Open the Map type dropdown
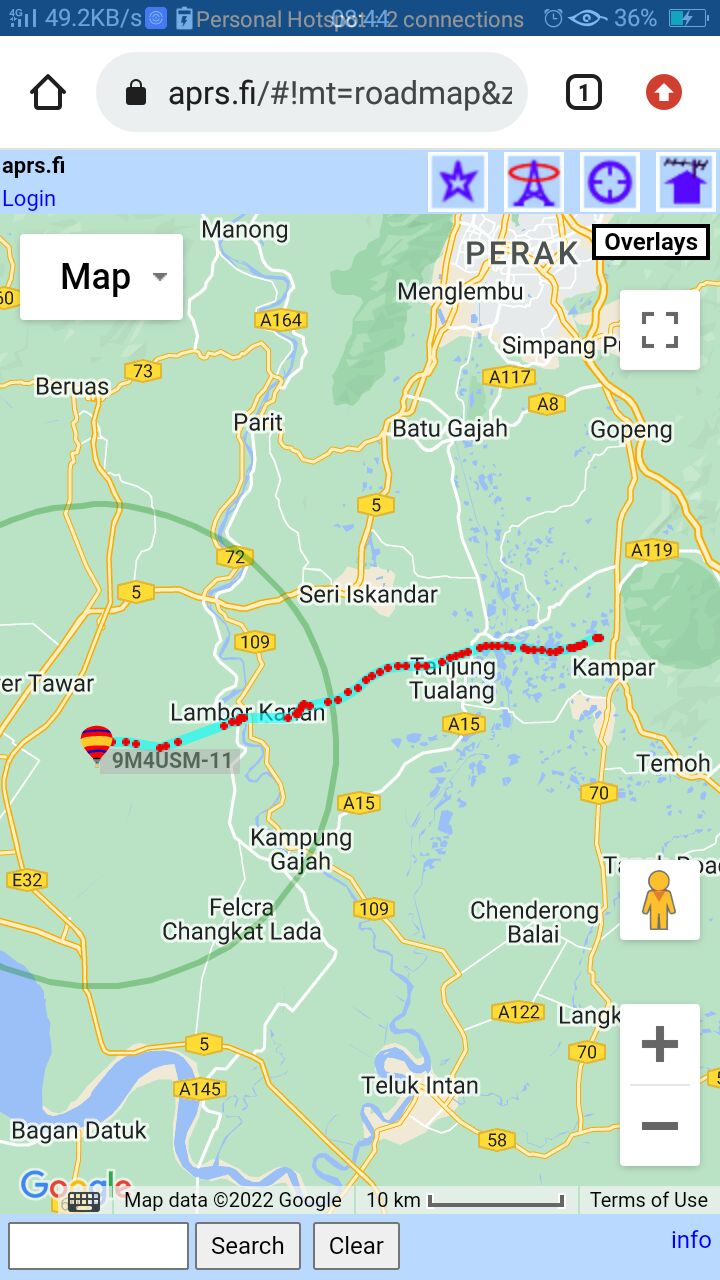720x1280 pixels. 102,277
